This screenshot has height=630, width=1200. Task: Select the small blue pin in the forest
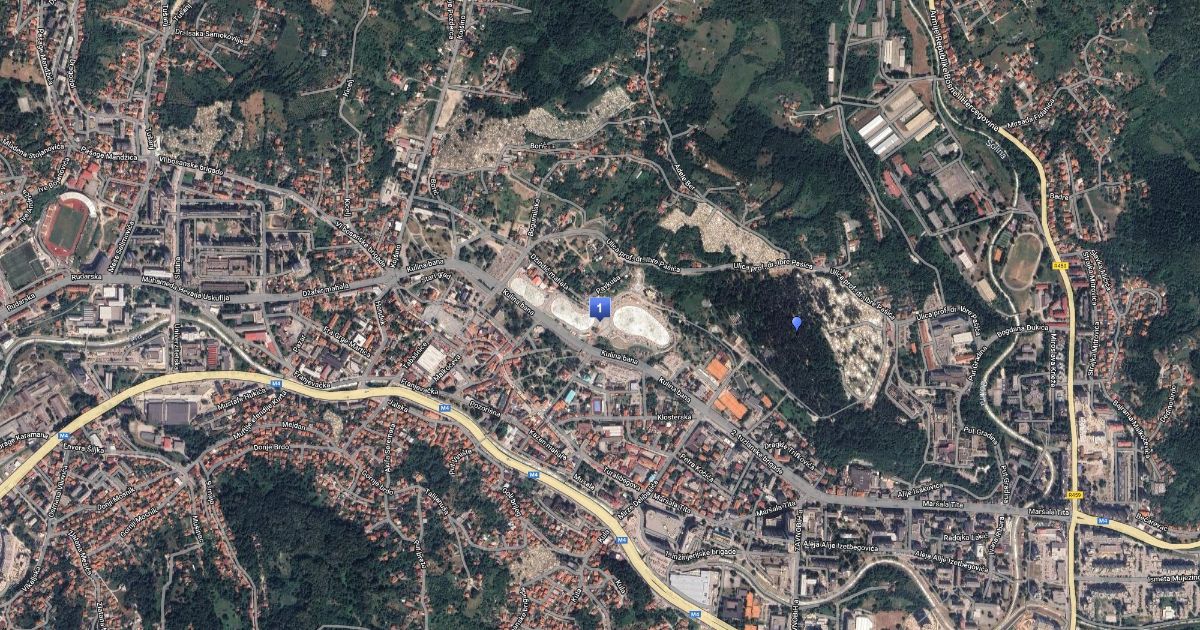(797, 322)
